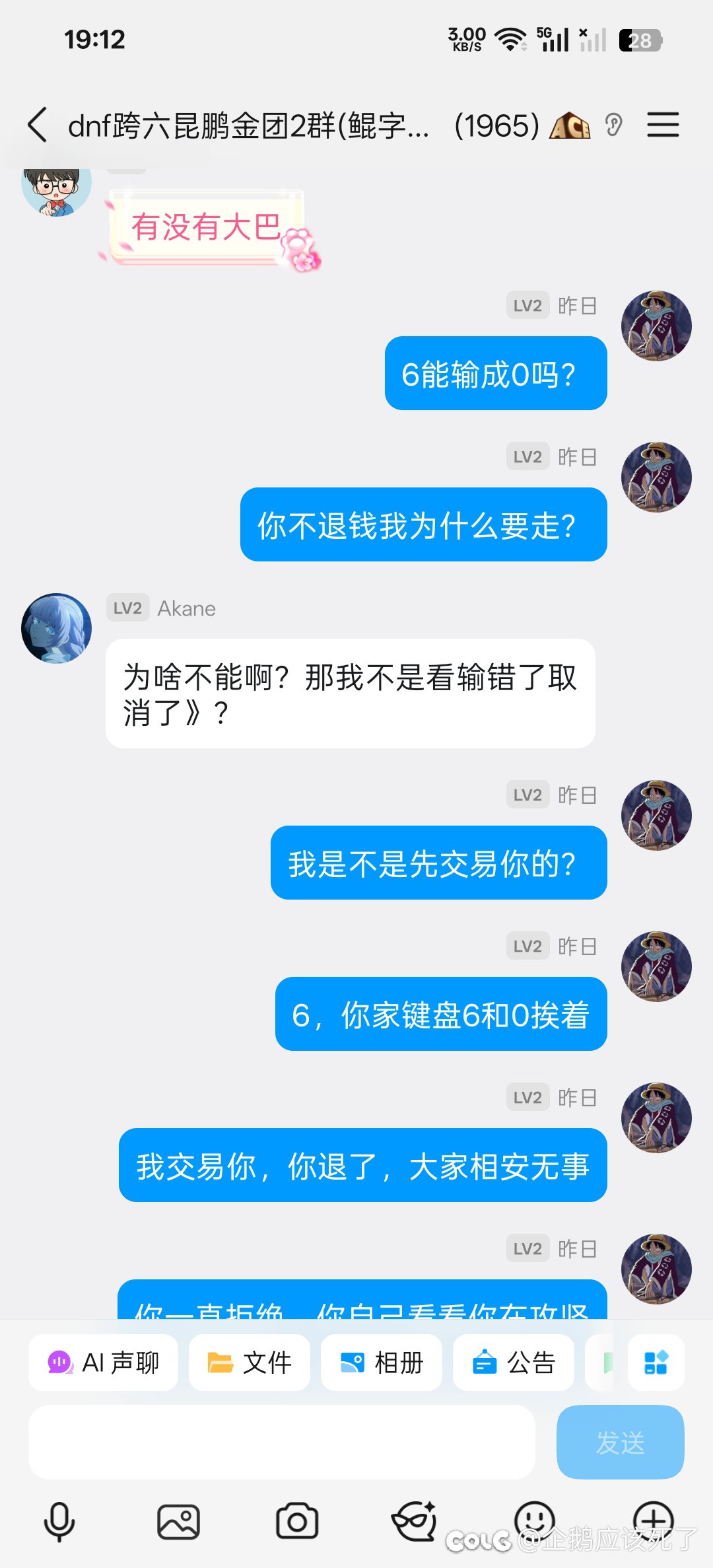Open the group menu with three lines
The width and height of the screenshot is (713, 1568).
(x=663, y=125)
